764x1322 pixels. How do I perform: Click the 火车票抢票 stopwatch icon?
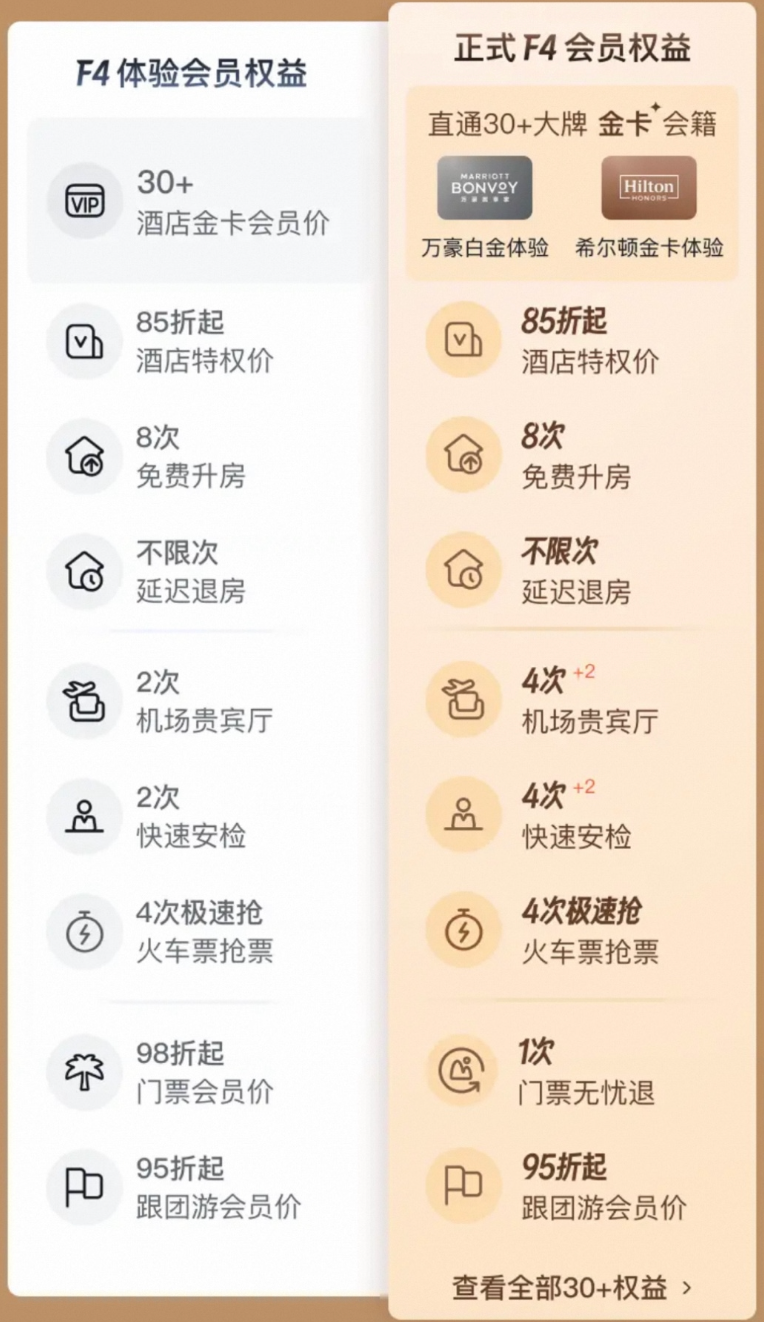(84, 931)
